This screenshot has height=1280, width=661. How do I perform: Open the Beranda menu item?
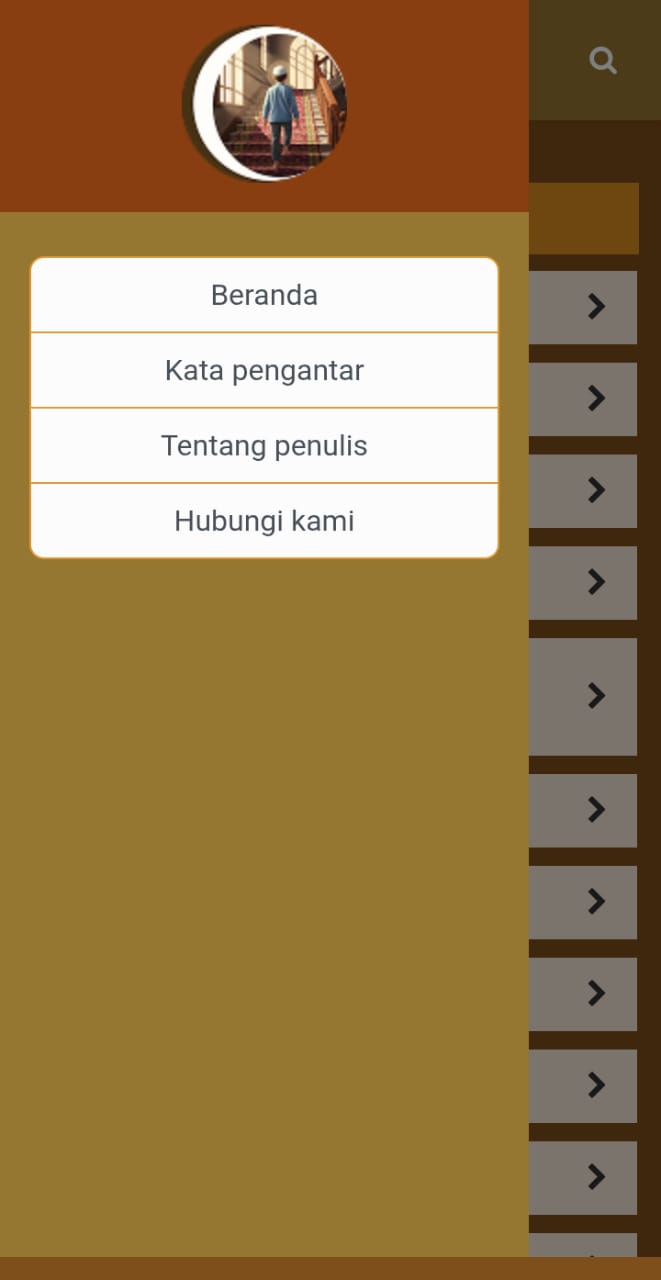(x=264, y=296)
